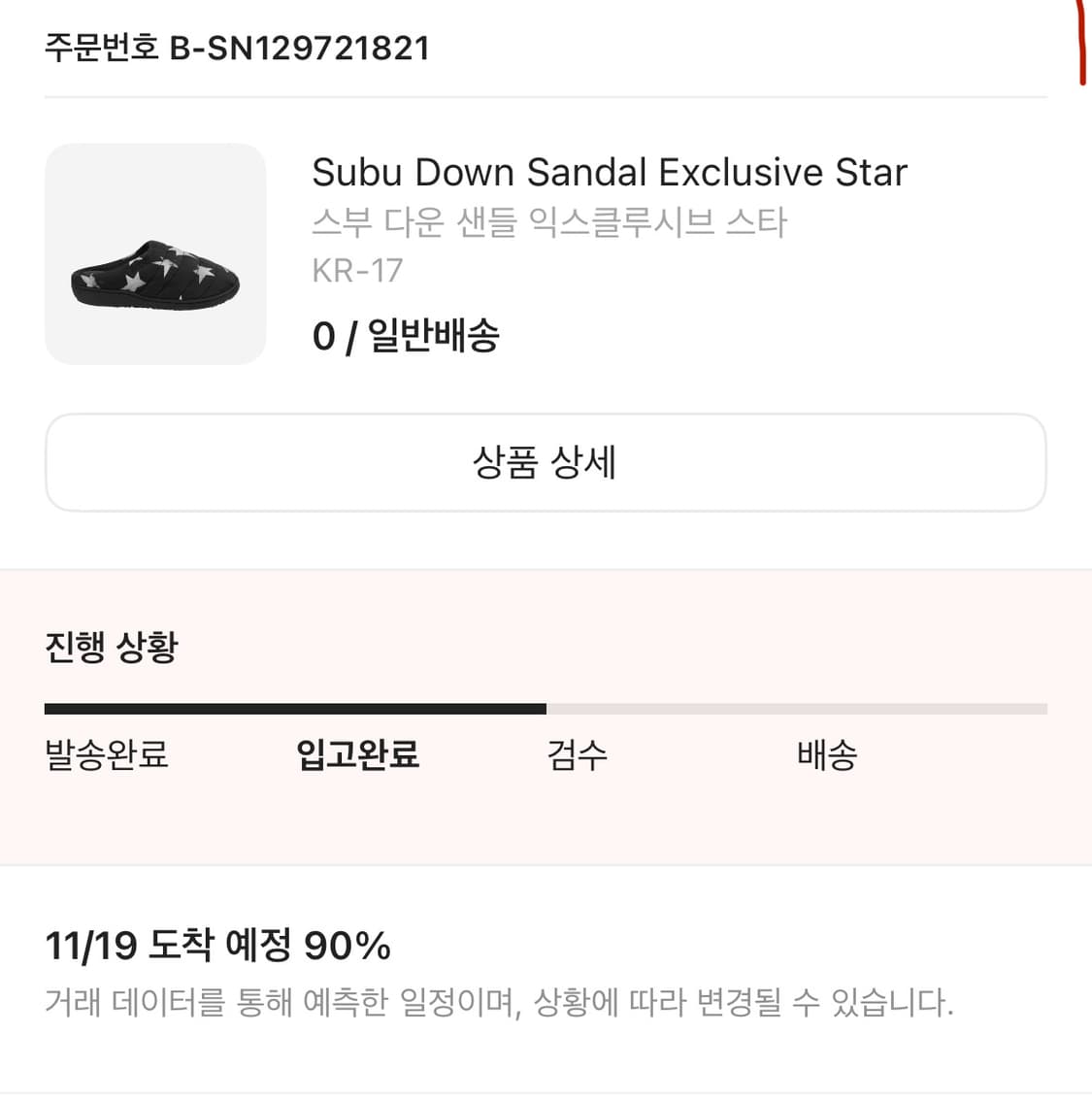Click the Subu Down Sandal Exclusive Star title

click(610, 172)
